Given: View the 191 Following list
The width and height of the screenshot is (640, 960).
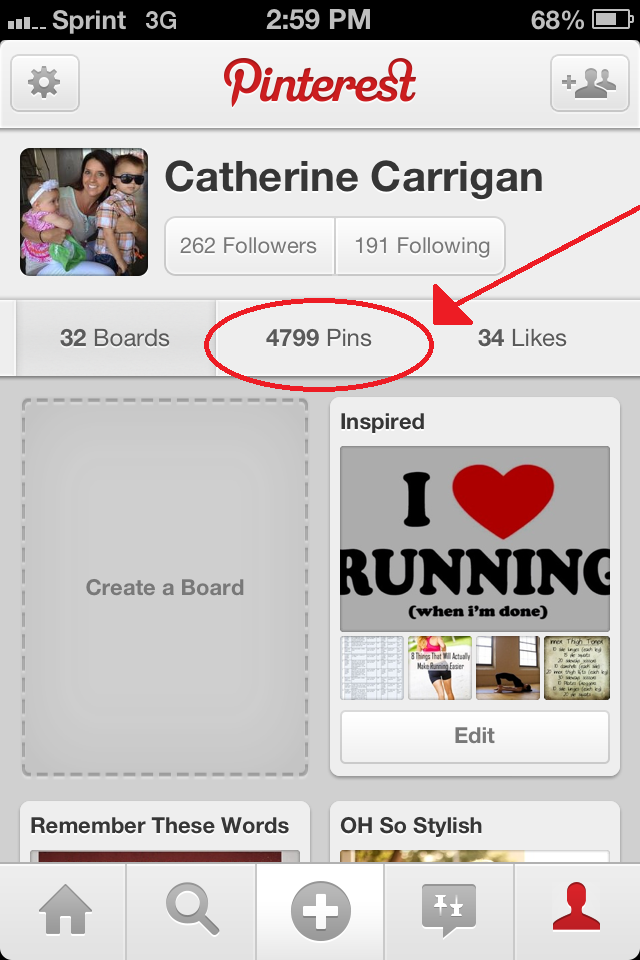Looking at the screenshot, I should 422,245.
